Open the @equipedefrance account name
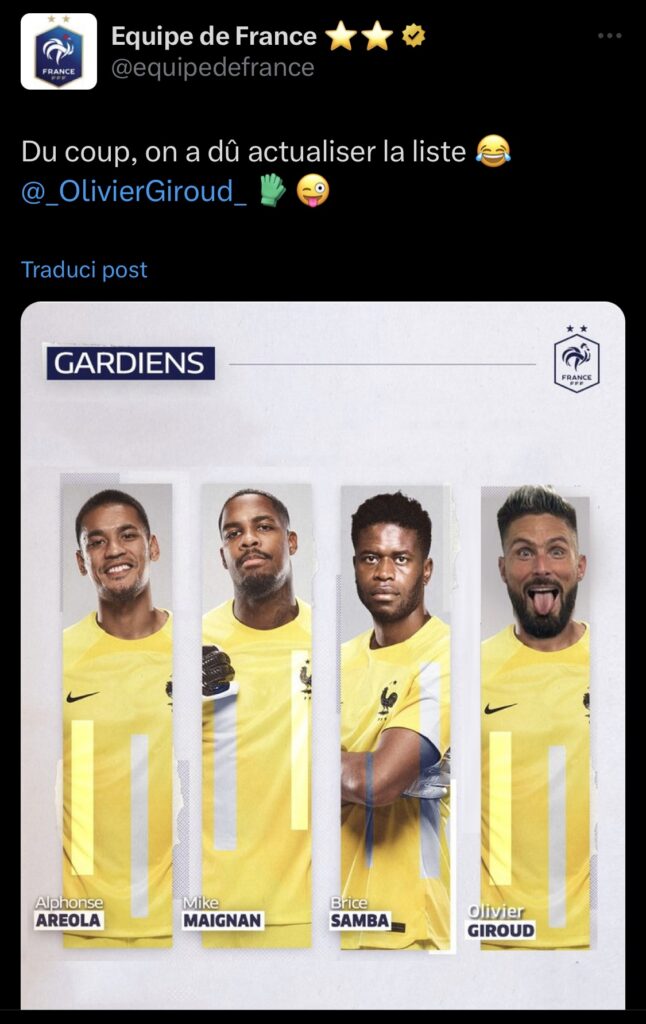This screenshot has height=1024, width=646. tap(213, 68)
